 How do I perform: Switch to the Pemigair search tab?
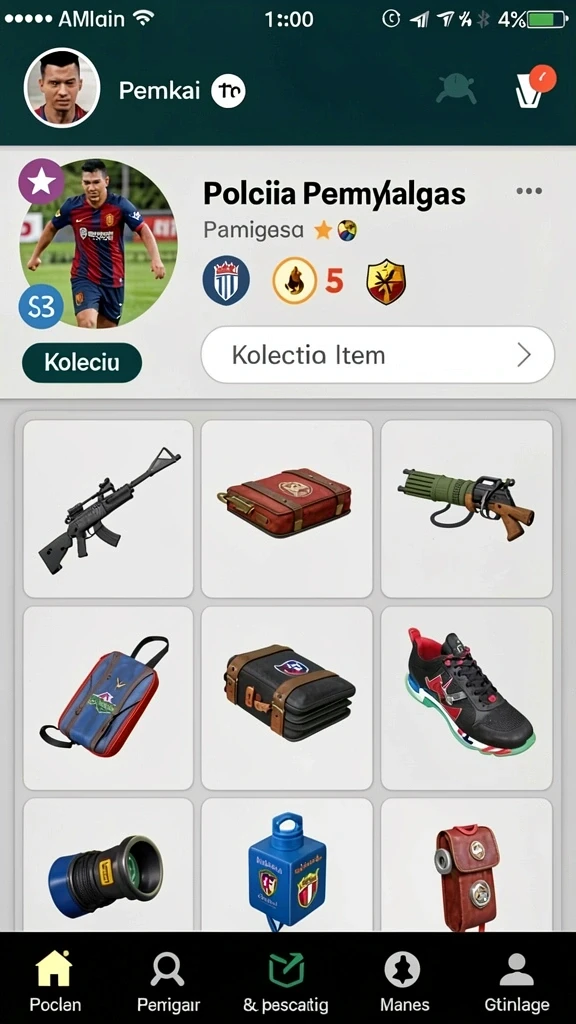click(x=168, y=981)
